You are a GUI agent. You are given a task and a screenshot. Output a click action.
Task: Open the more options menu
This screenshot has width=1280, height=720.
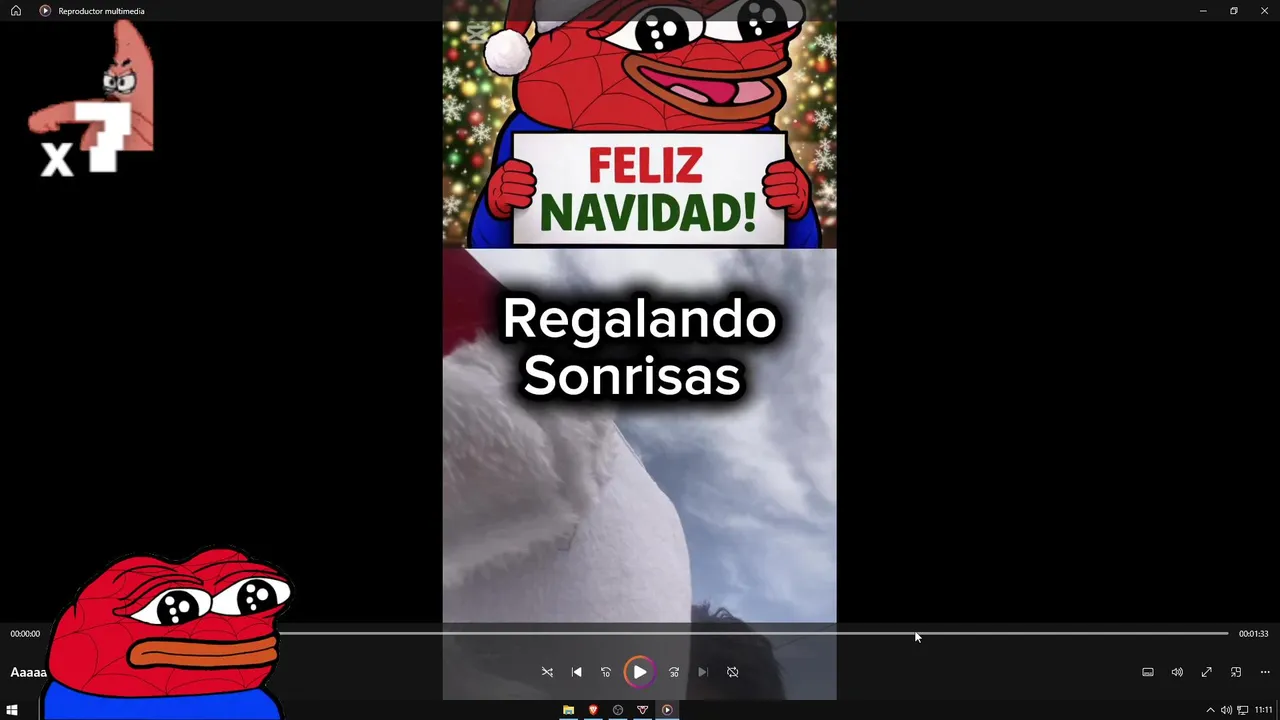[1265, 672]
